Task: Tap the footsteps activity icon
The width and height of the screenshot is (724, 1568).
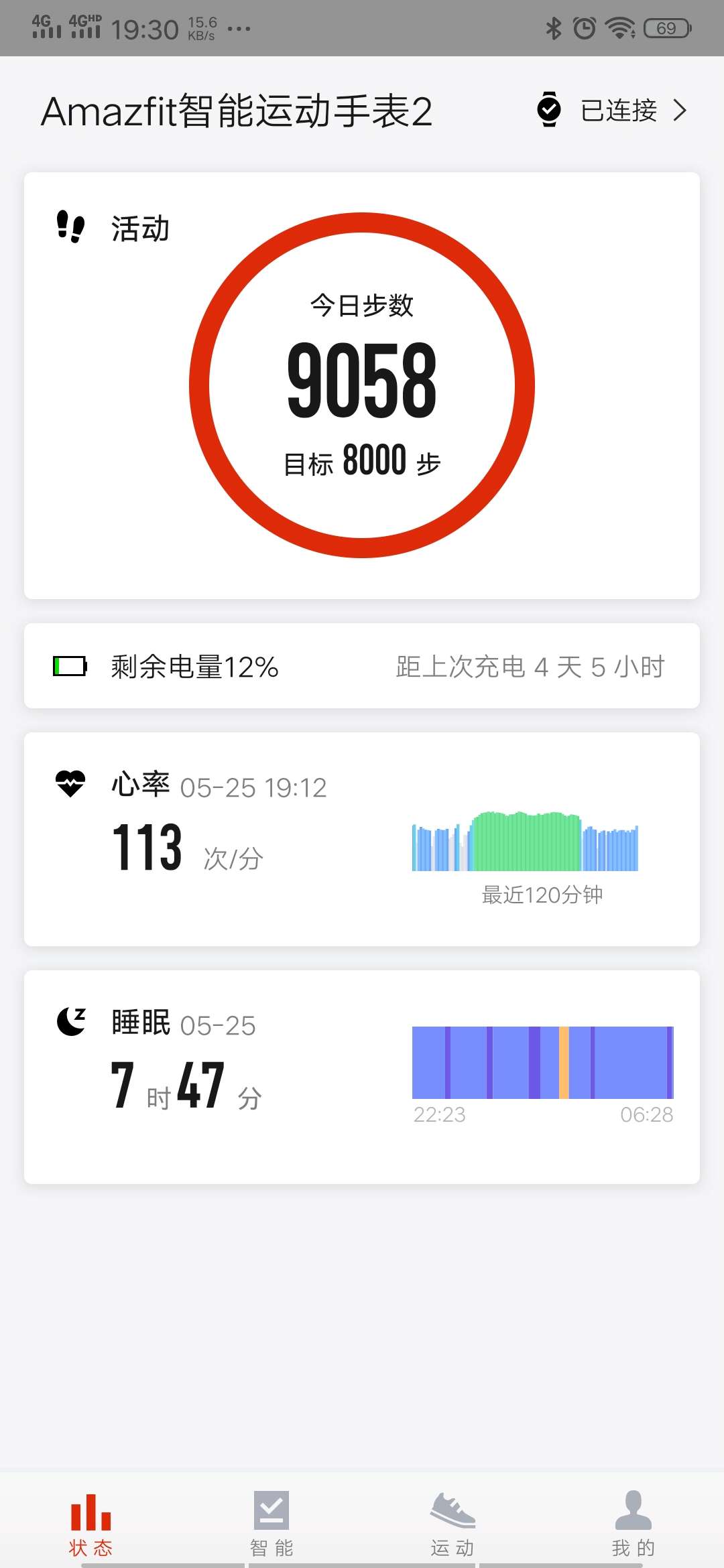Action: pos(72,228)
